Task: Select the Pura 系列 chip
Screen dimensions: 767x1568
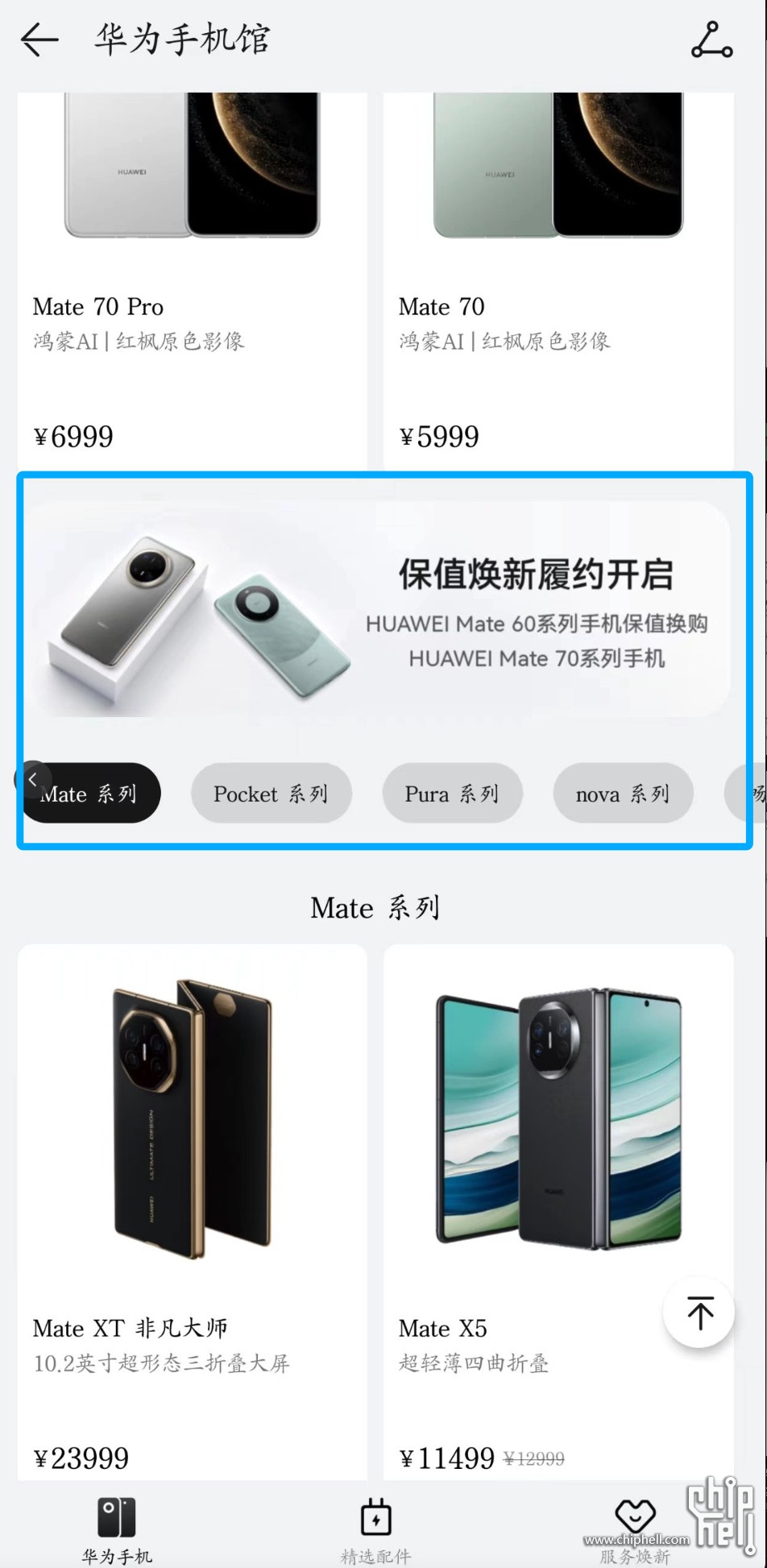Action: (x=452, y=793)
